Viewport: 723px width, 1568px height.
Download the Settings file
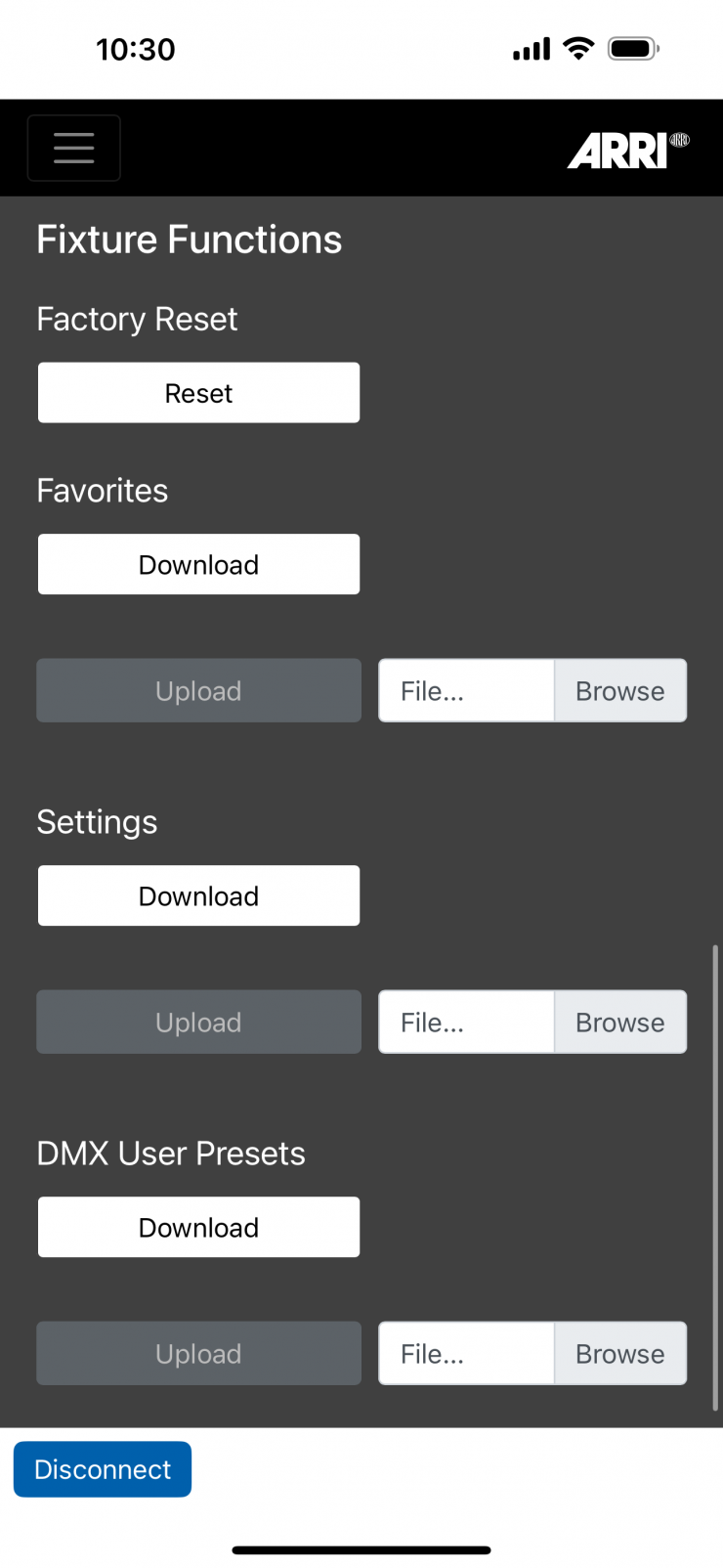[x=198, y=896]
